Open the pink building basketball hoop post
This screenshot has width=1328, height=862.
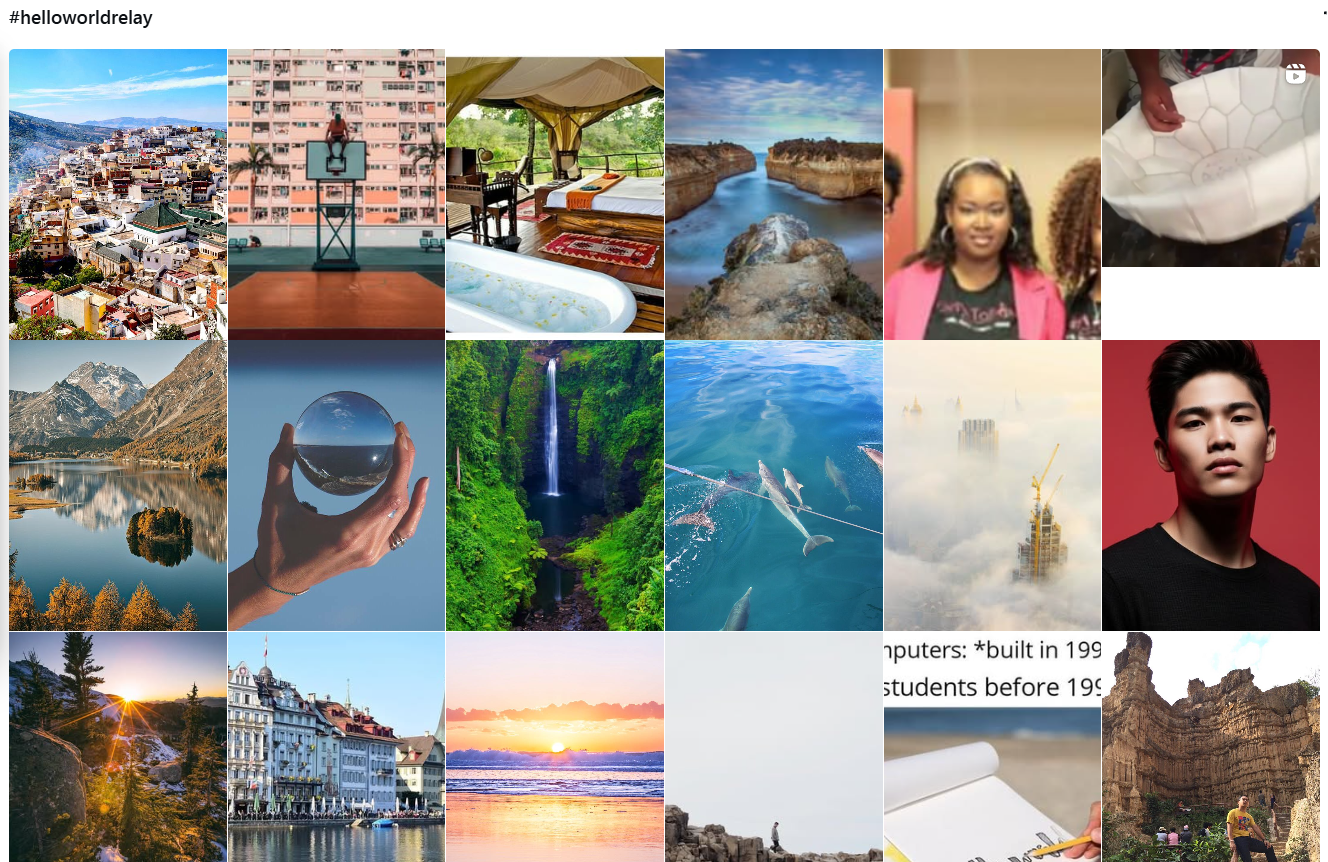tap(336, 194)
